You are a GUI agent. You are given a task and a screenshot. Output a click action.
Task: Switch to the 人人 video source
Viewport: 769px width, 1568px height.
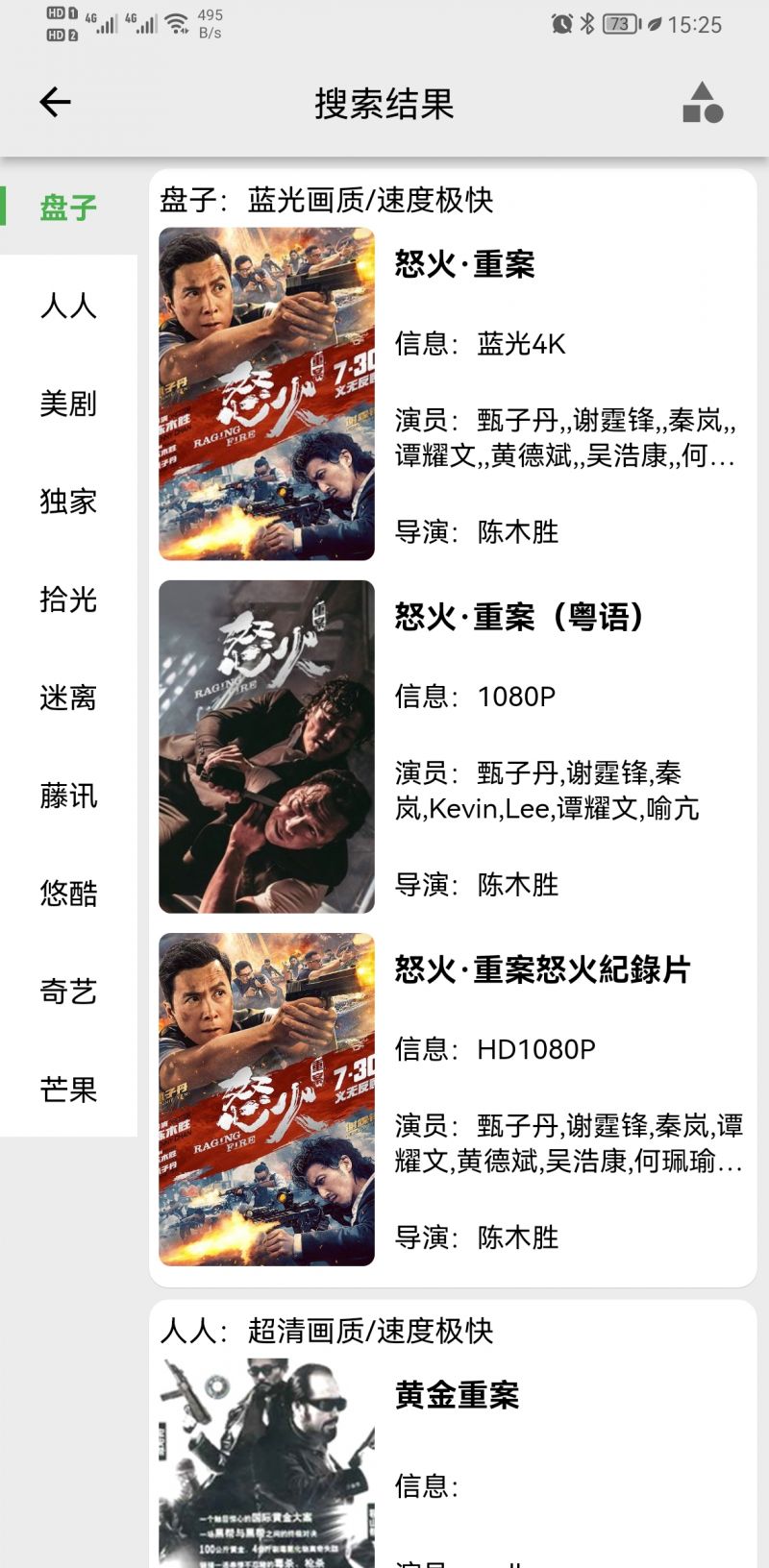pos(67,307)
